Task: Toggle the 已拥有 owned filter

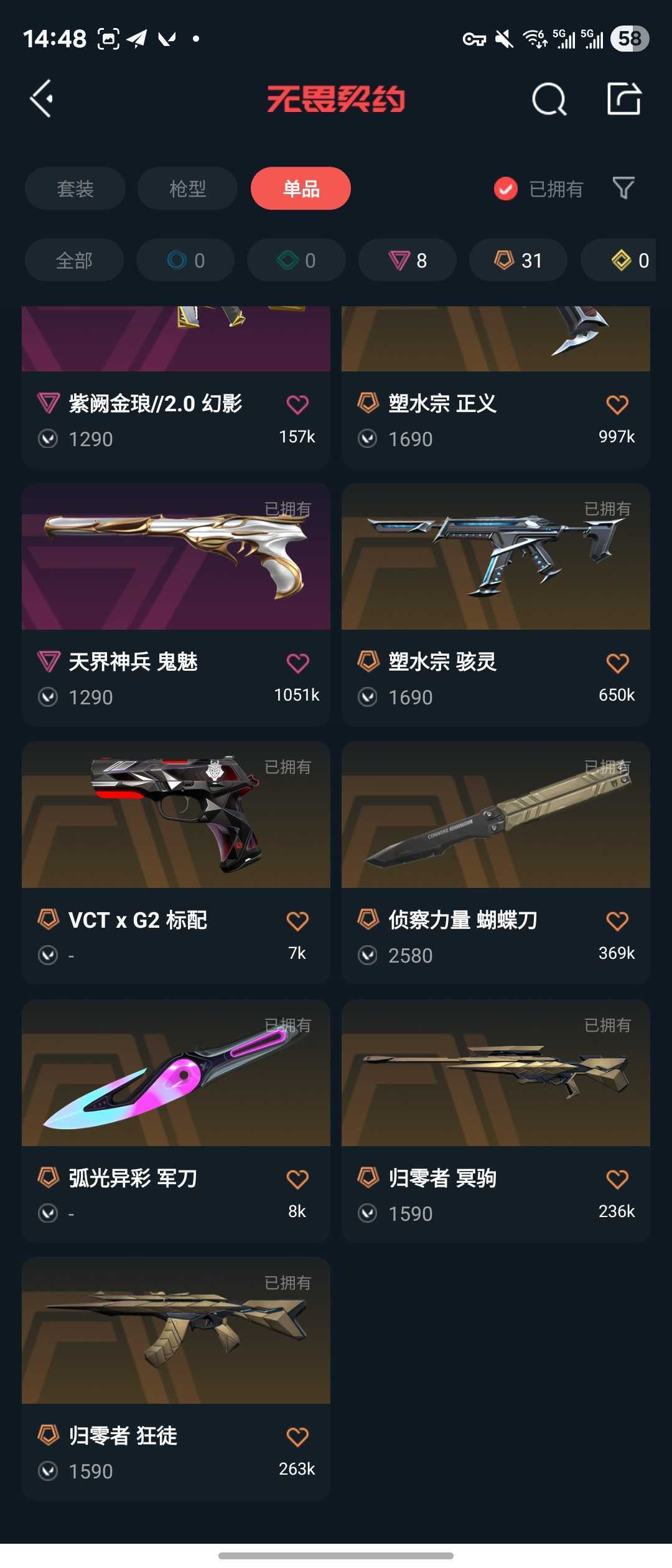Action: 539,189
